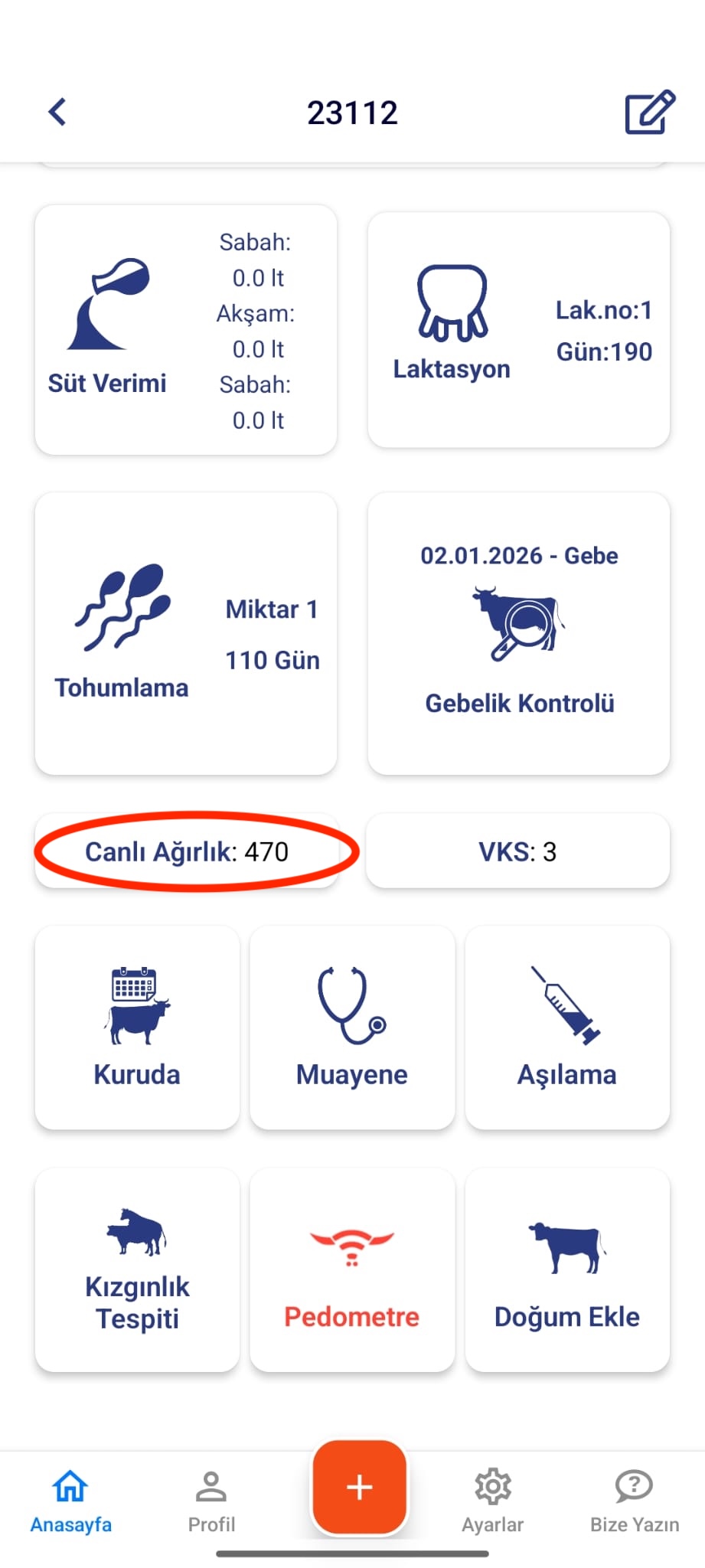The height and width of the screenshot is (1568, 705).
Task: Switch to the Anasayfa tab
Action: tap(70, 1501)
